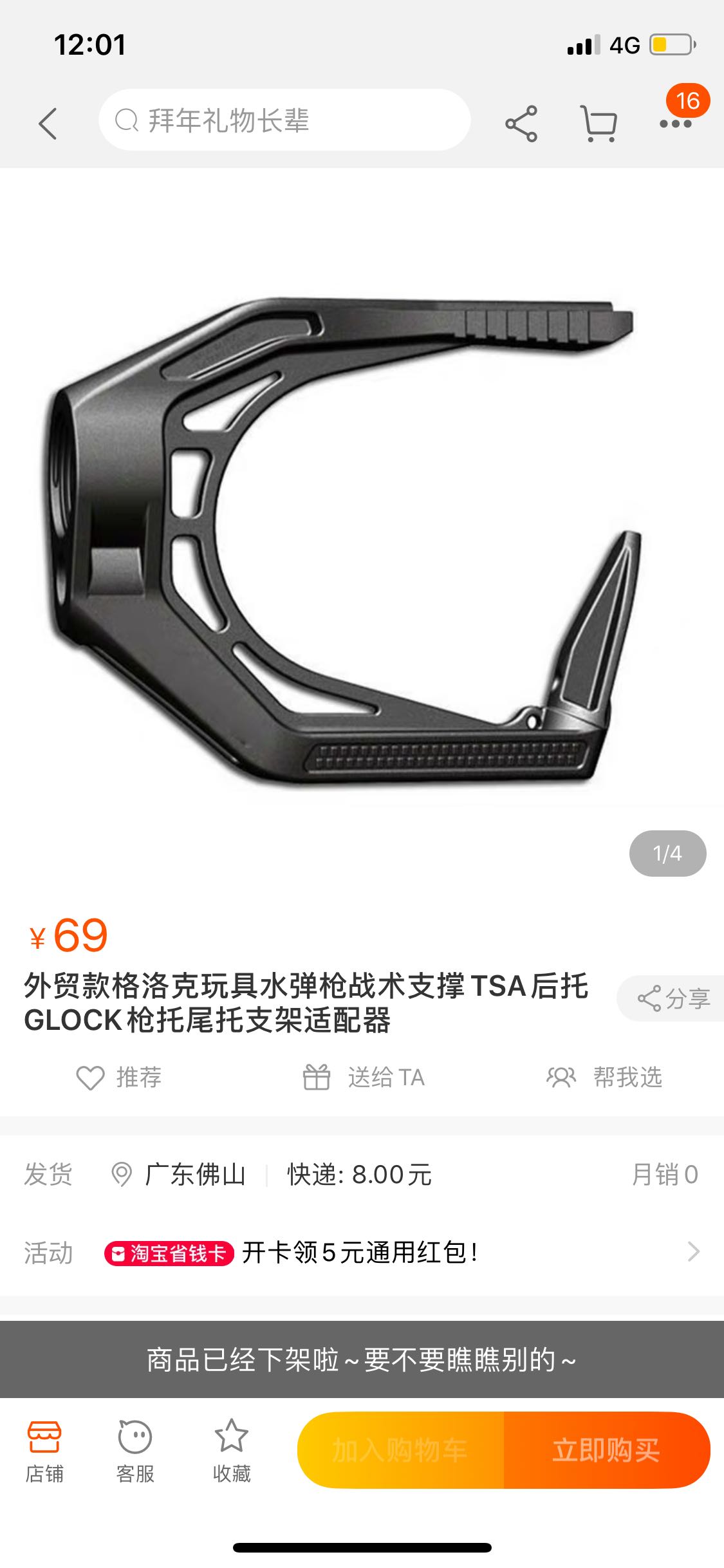Open the 店铺 store page
724x1568 pixels.
point(44,1451)
